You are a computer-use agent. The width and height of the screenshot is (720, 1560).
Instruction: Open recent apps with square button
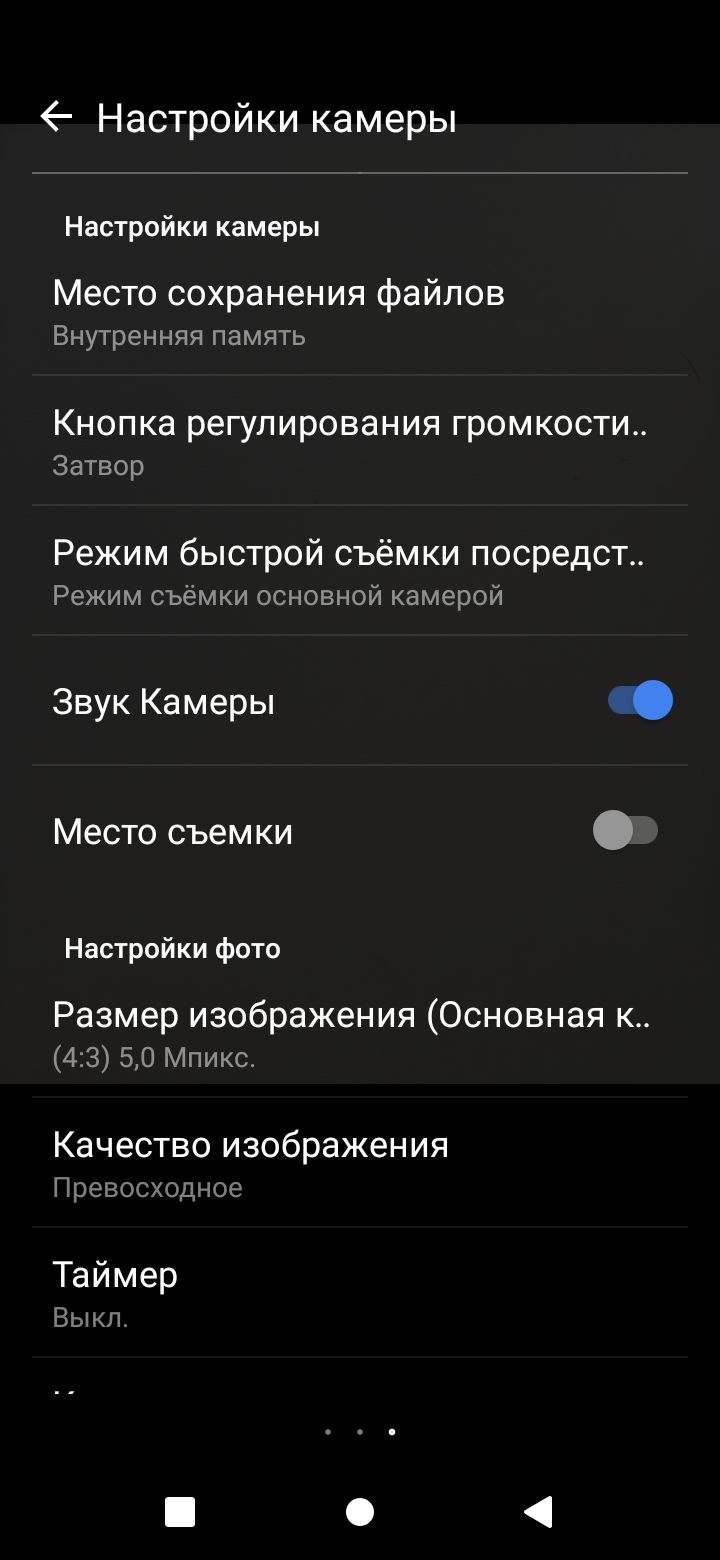(x=180, y=1512)
